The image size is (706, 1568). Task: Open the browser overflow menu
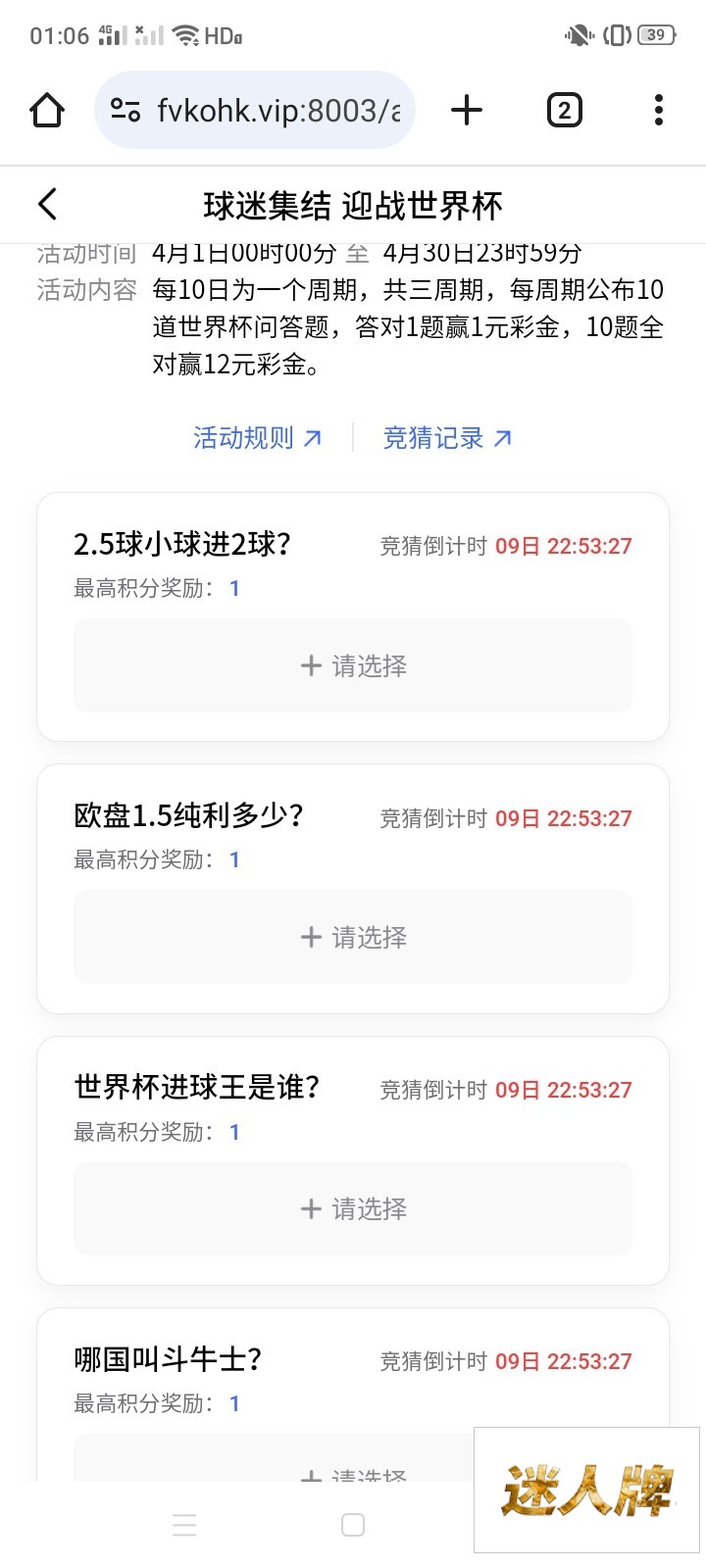coord(658,110)
